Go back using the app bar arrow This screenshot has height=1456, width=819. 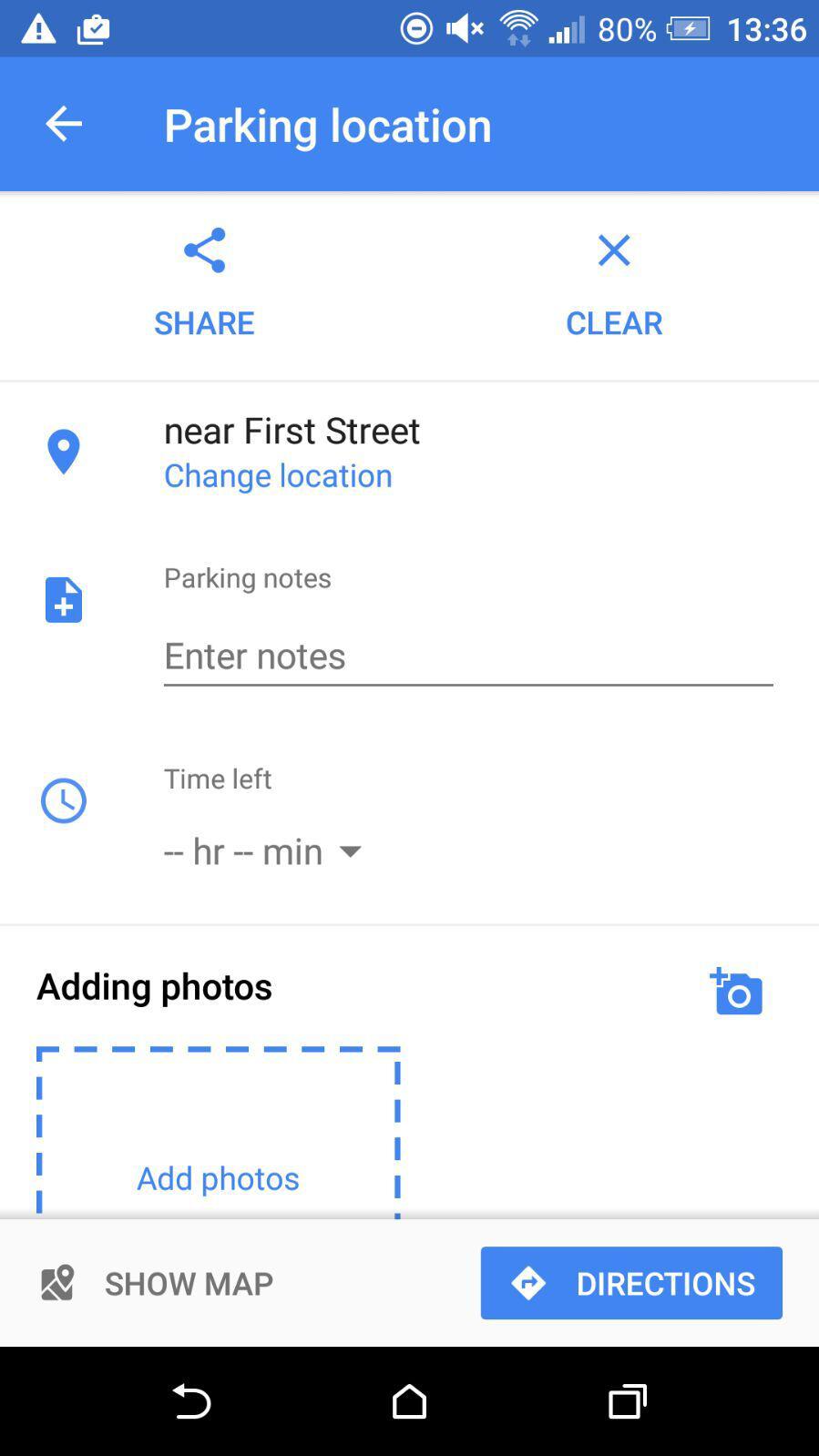tap(63, 124)
